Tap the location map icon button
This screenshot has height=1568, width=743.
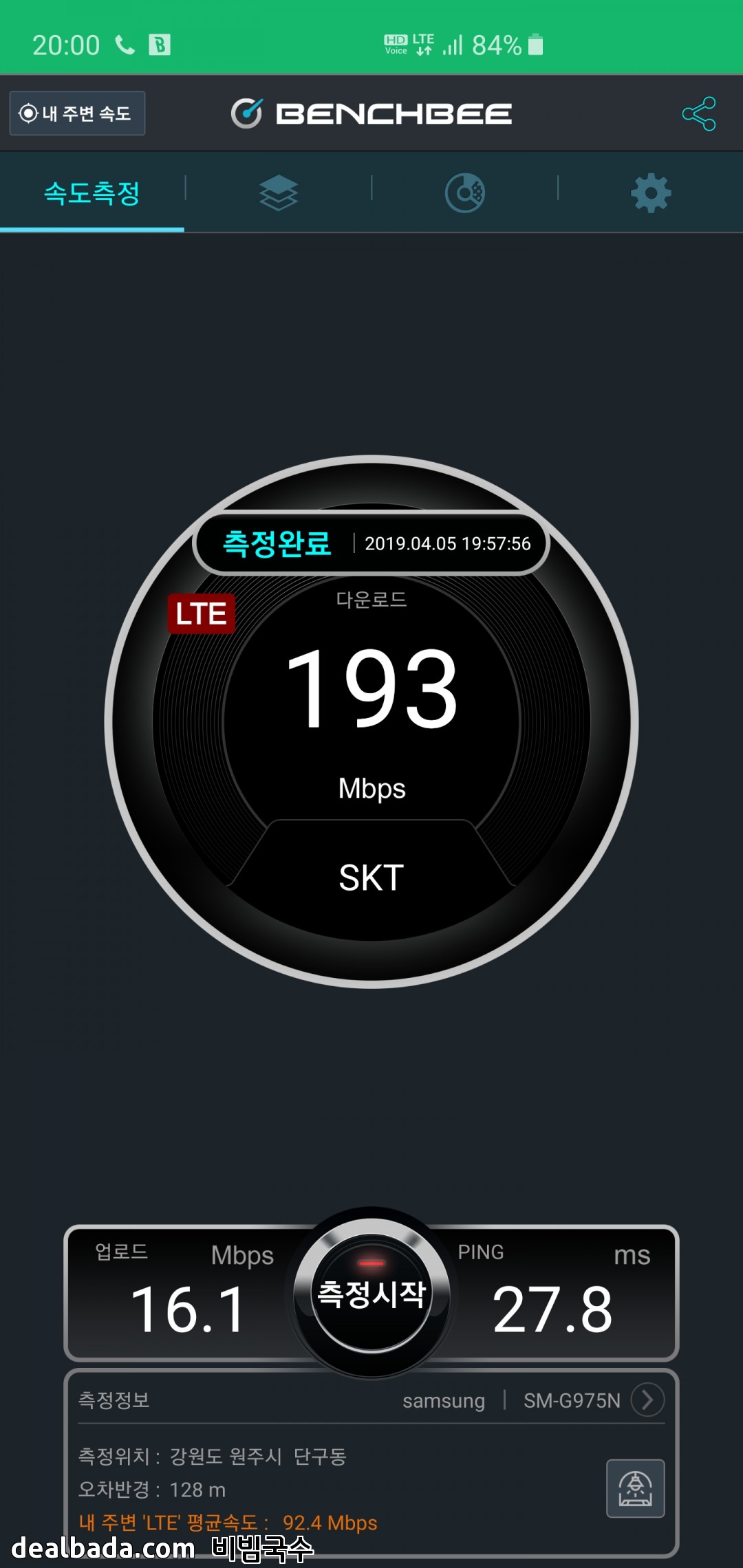[x=635, y=1488]
